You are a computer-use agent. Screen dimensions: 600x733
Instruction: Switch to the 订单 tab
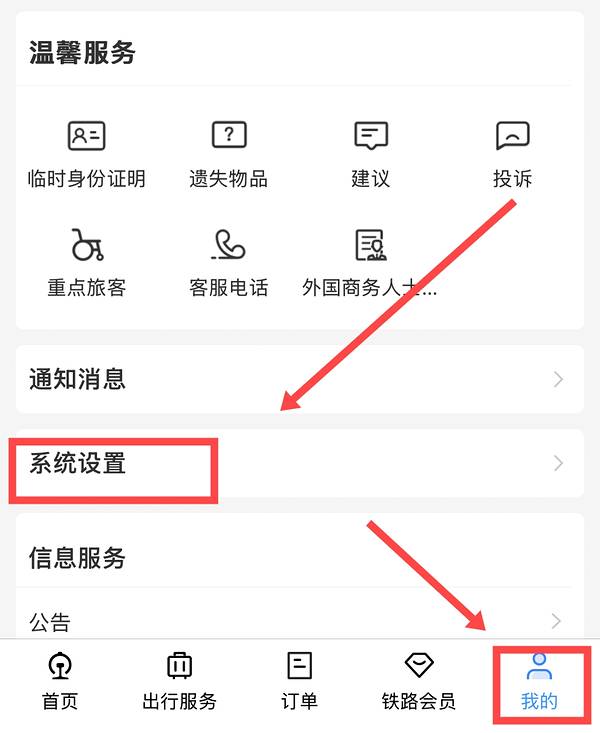299,683
